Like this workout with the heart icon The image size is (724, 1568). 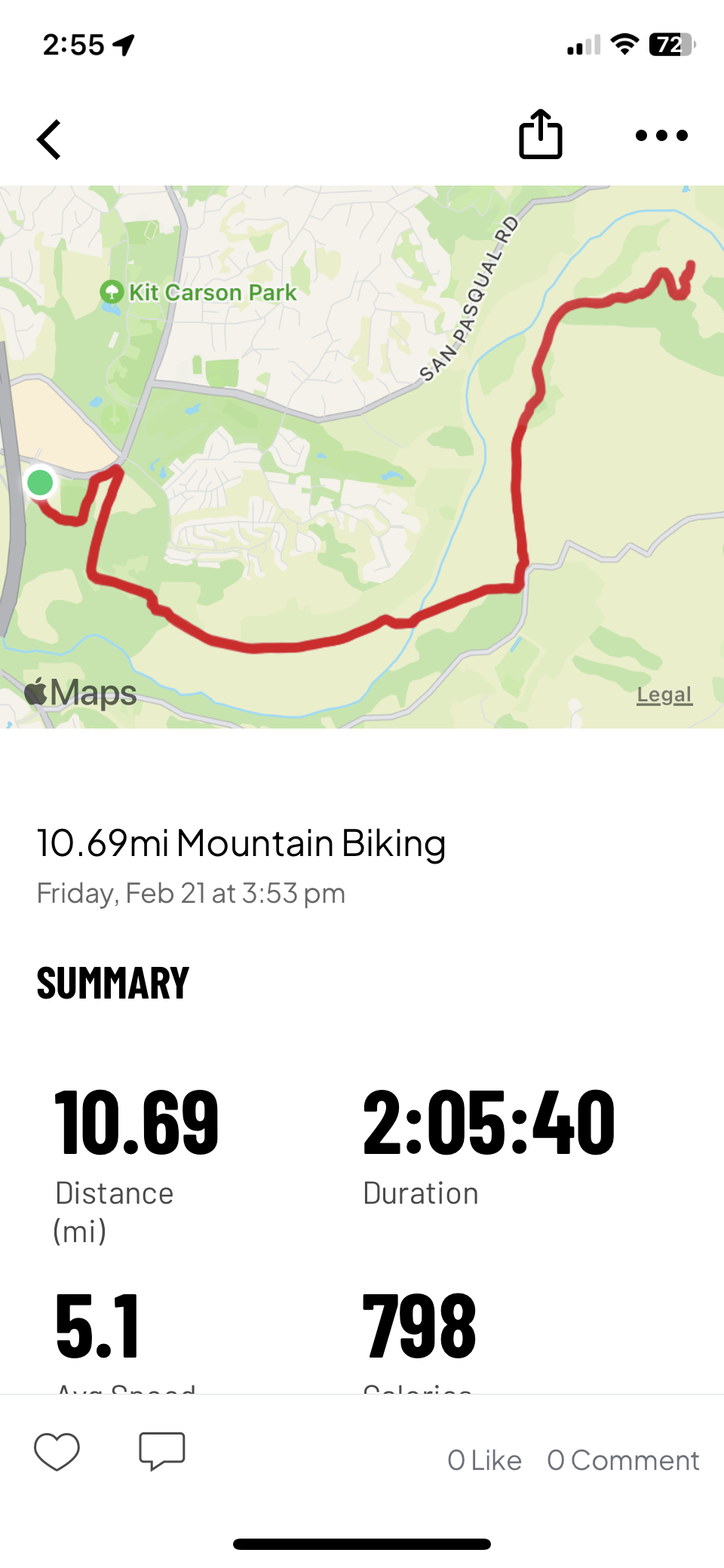[x=57, y=1451]
